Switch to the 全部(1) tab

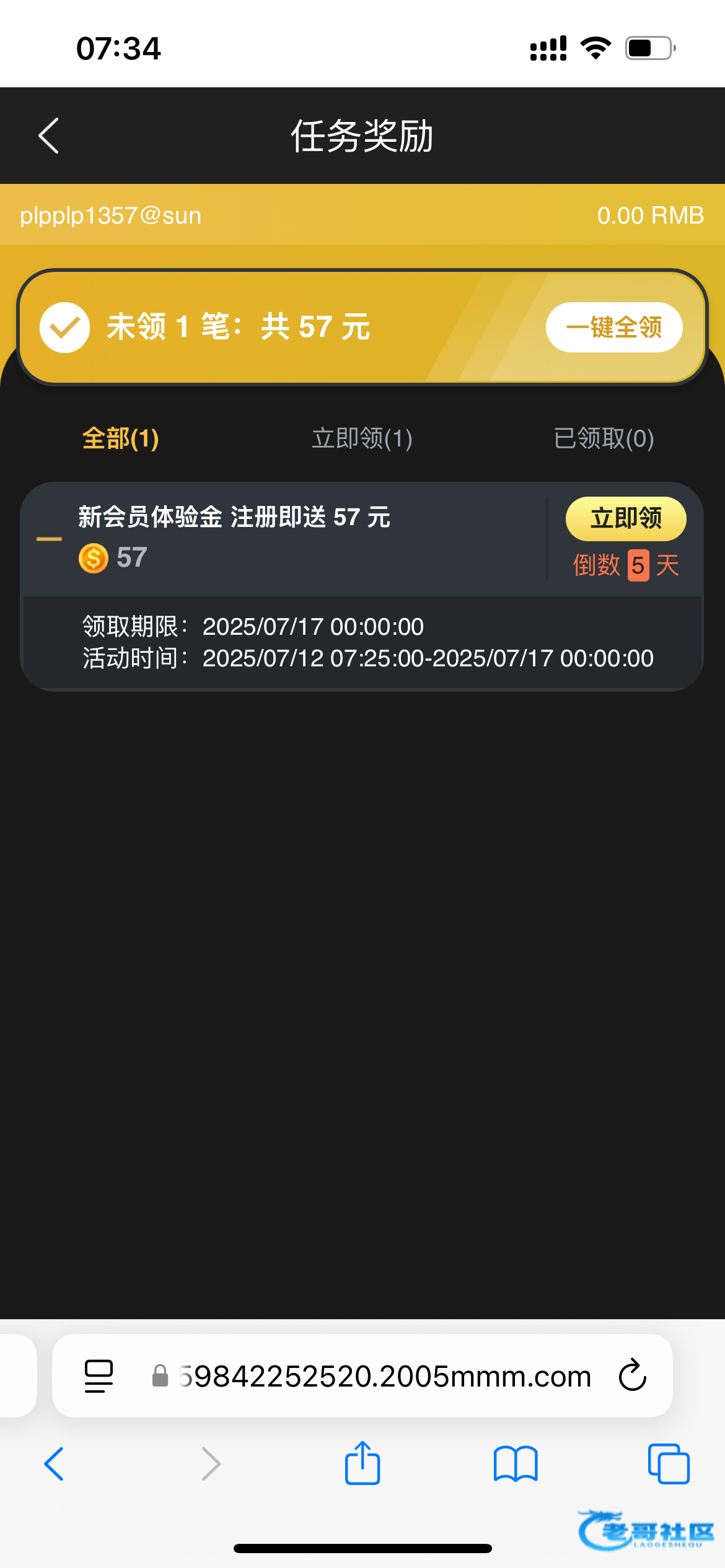point(121,438)
